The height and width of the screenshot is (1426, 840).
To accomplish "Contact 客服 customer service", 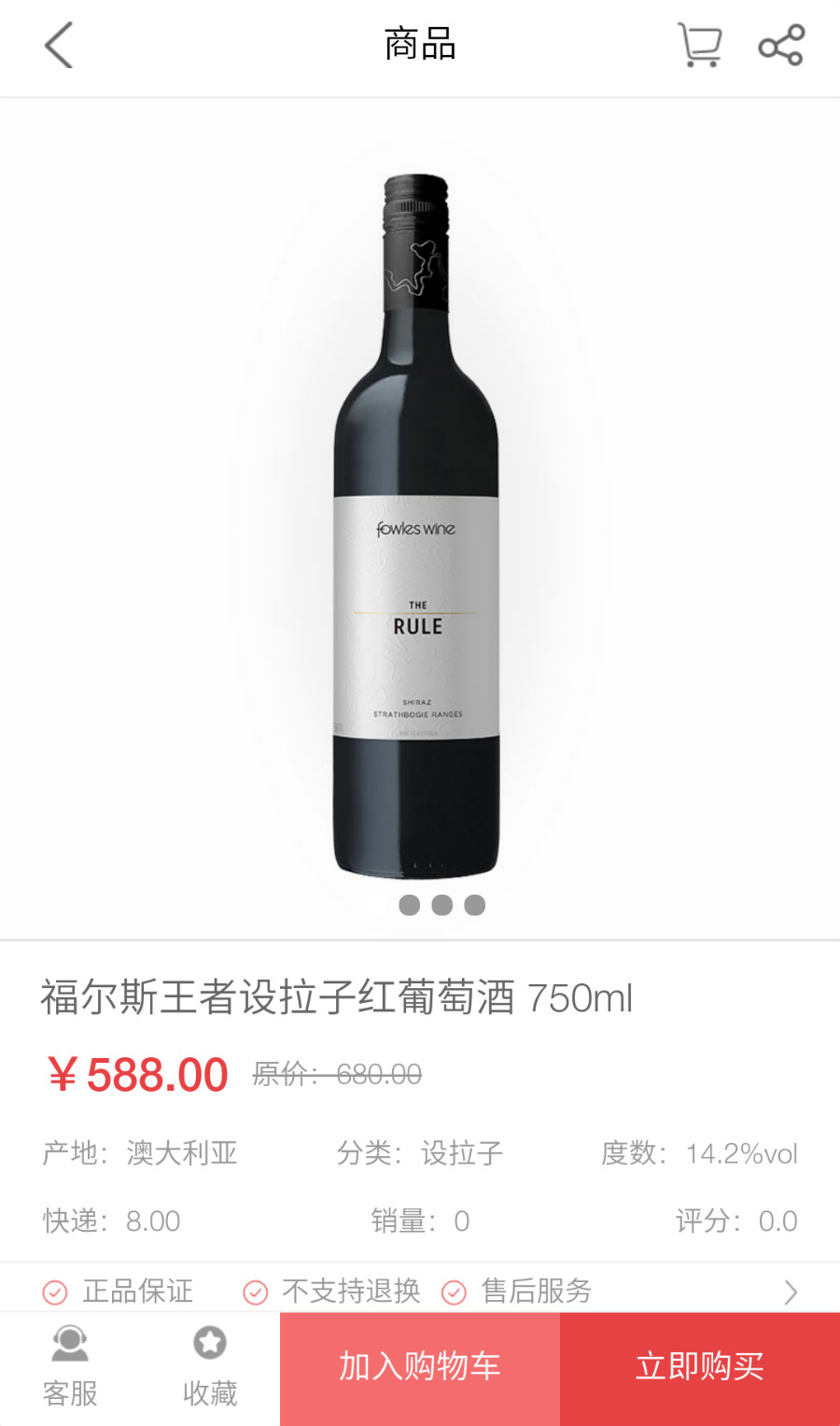I will 70,1366.
